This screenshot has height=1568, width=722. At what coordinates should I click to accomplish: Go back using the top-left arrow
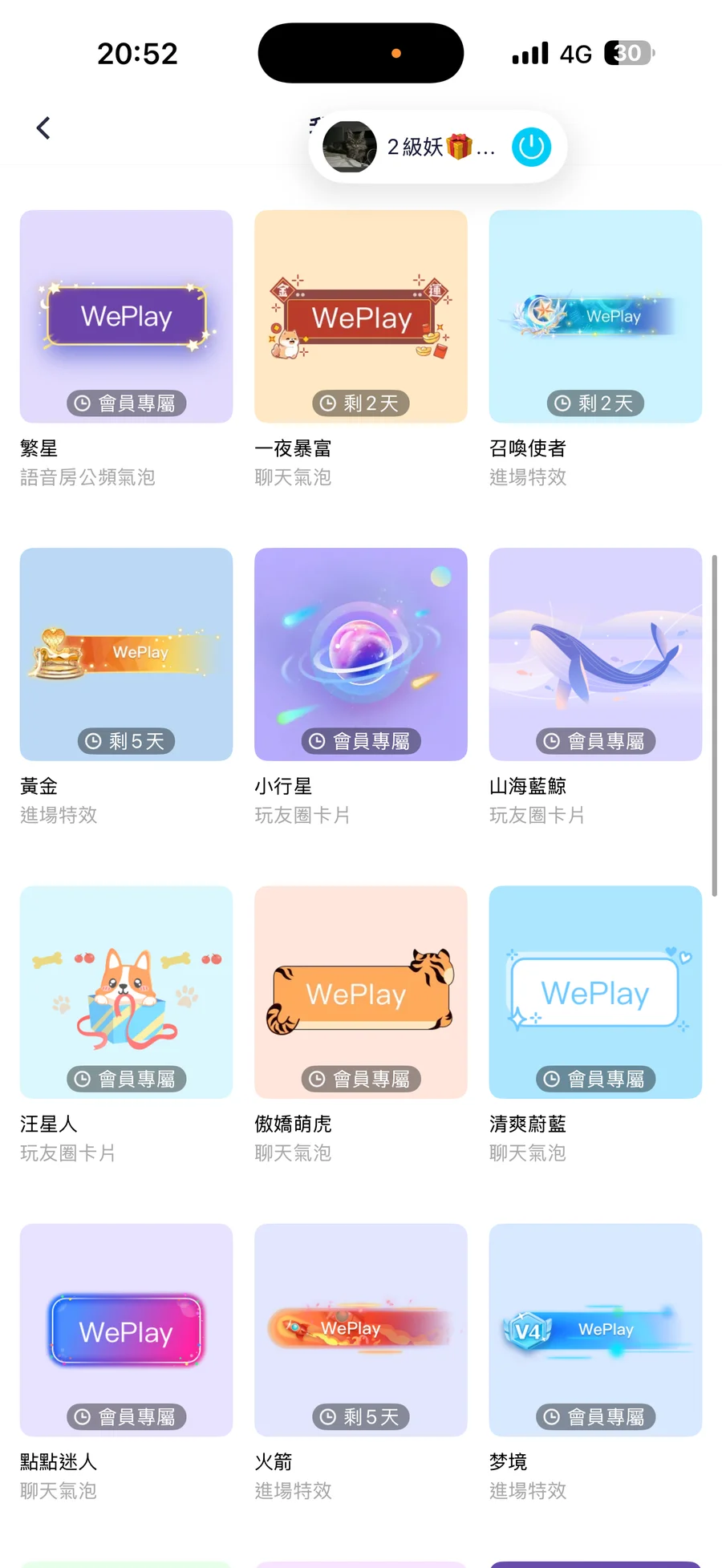pos(43,128)
